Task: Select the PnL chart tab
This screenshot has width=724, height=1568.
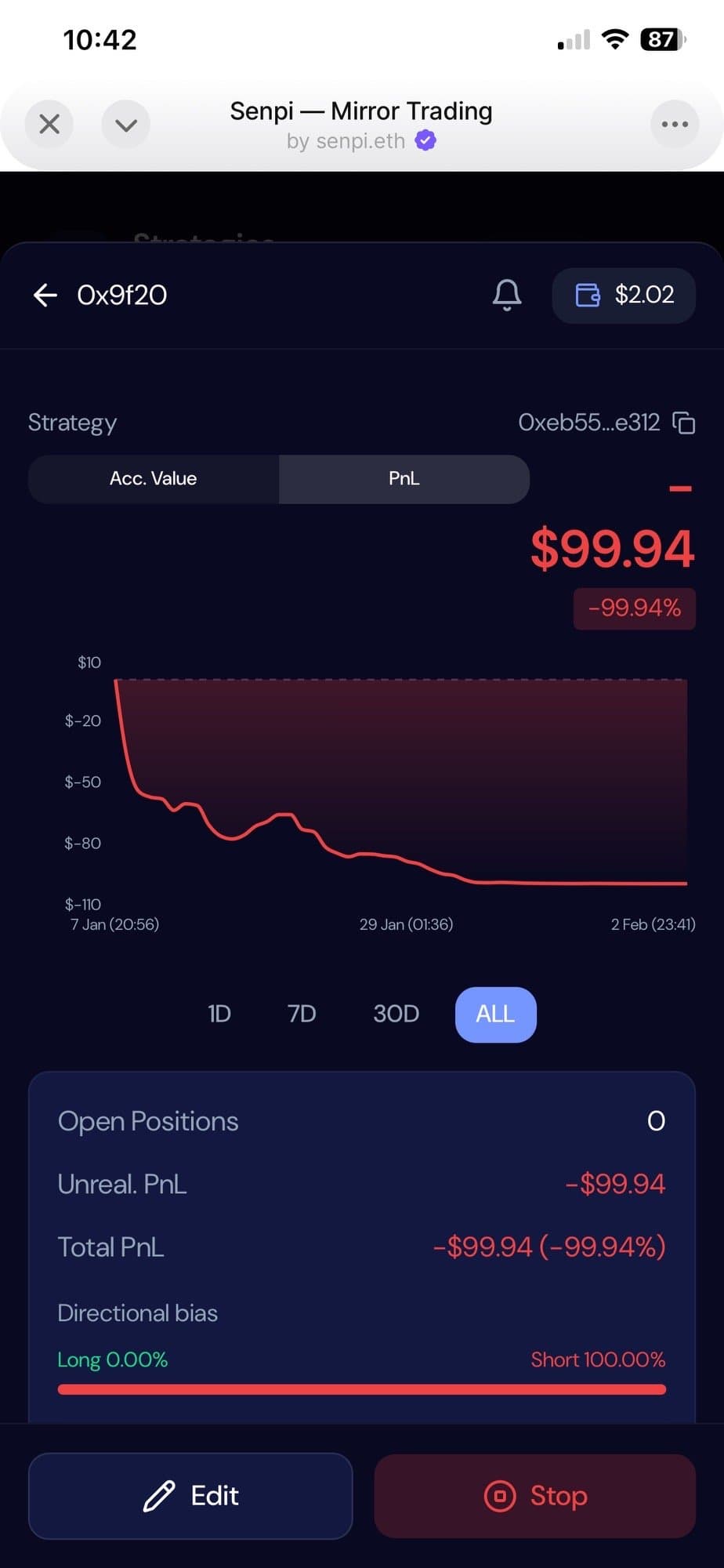Action: click(x=404, y=478)
